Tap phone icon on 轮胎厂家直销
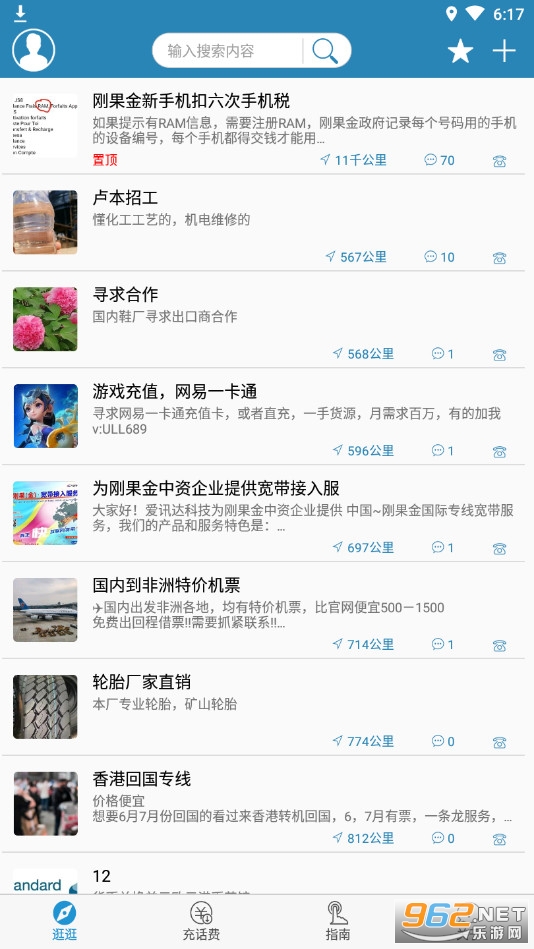 499,742
